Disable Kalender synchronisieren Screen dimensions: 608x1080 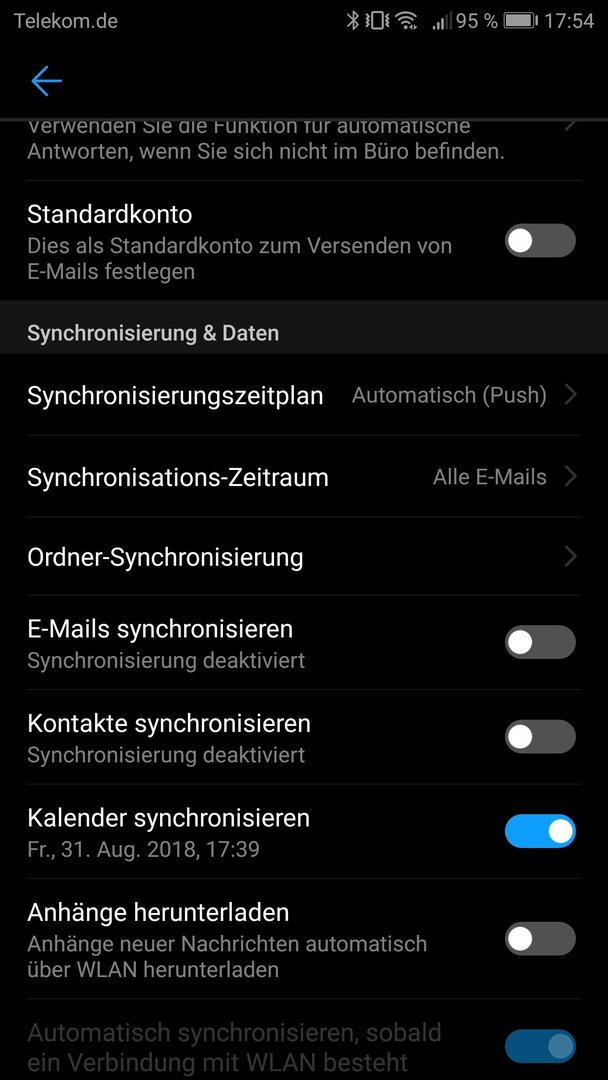[x=540, y=831]
